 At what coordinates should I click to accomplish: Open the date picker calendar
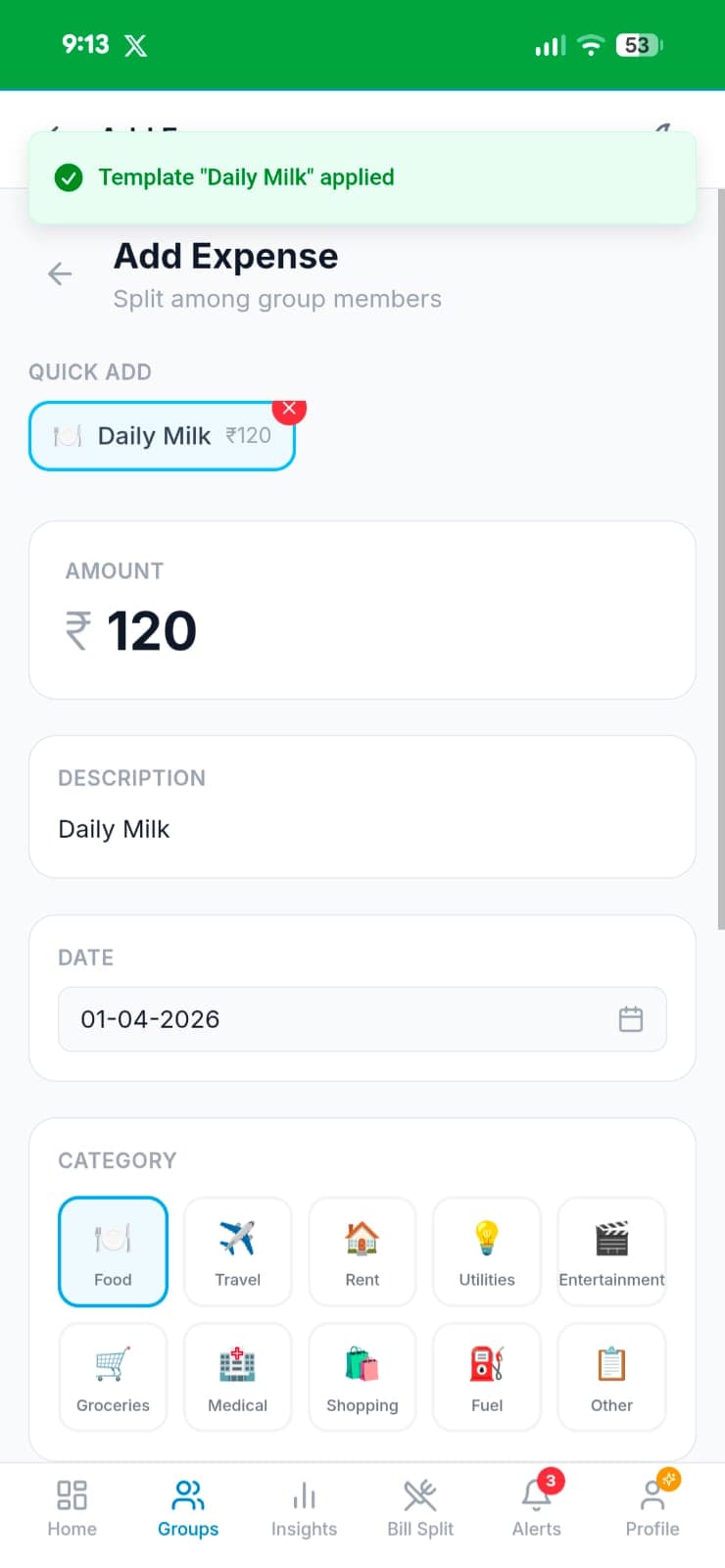click(x=631, y=1019)
